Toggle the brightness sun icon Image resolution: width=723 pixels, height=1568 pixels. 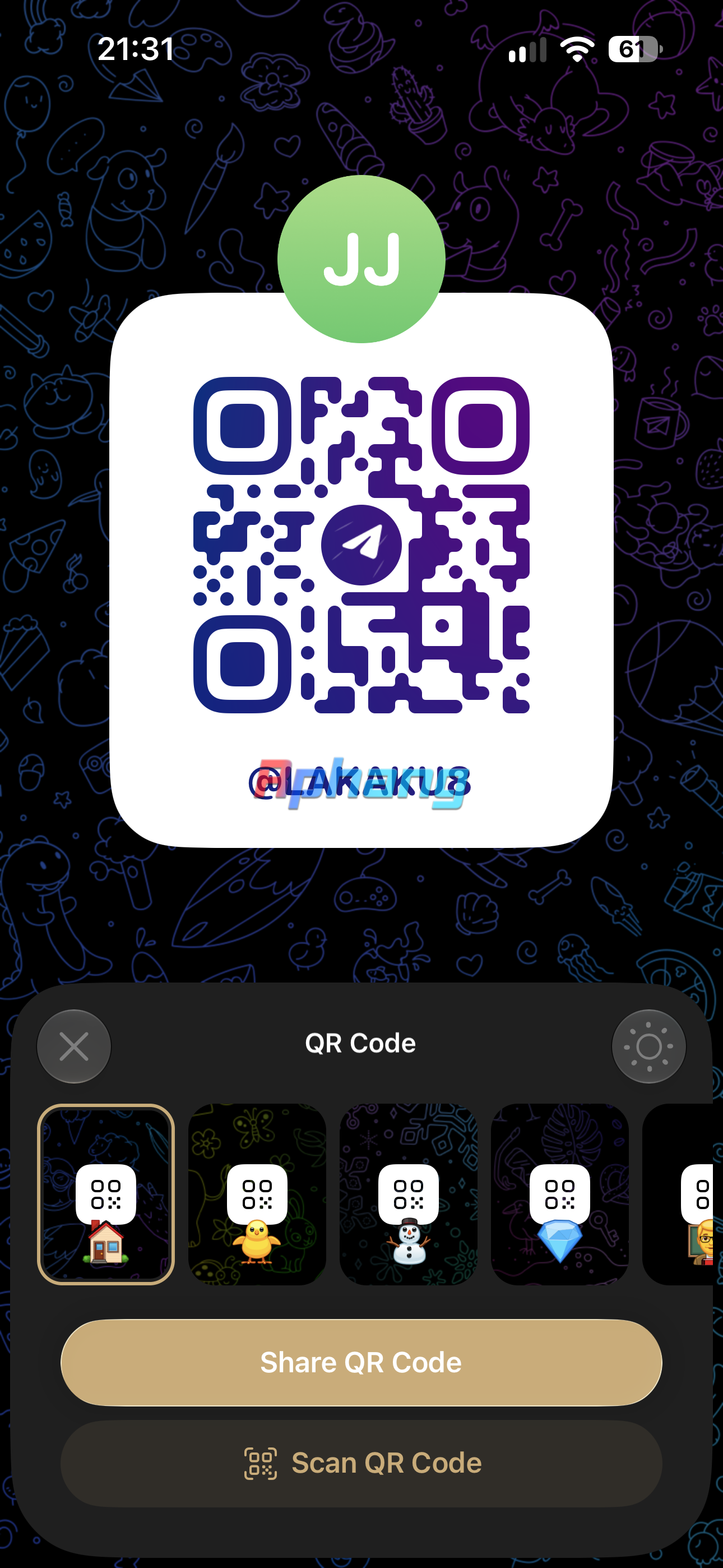pos(649,1046)
